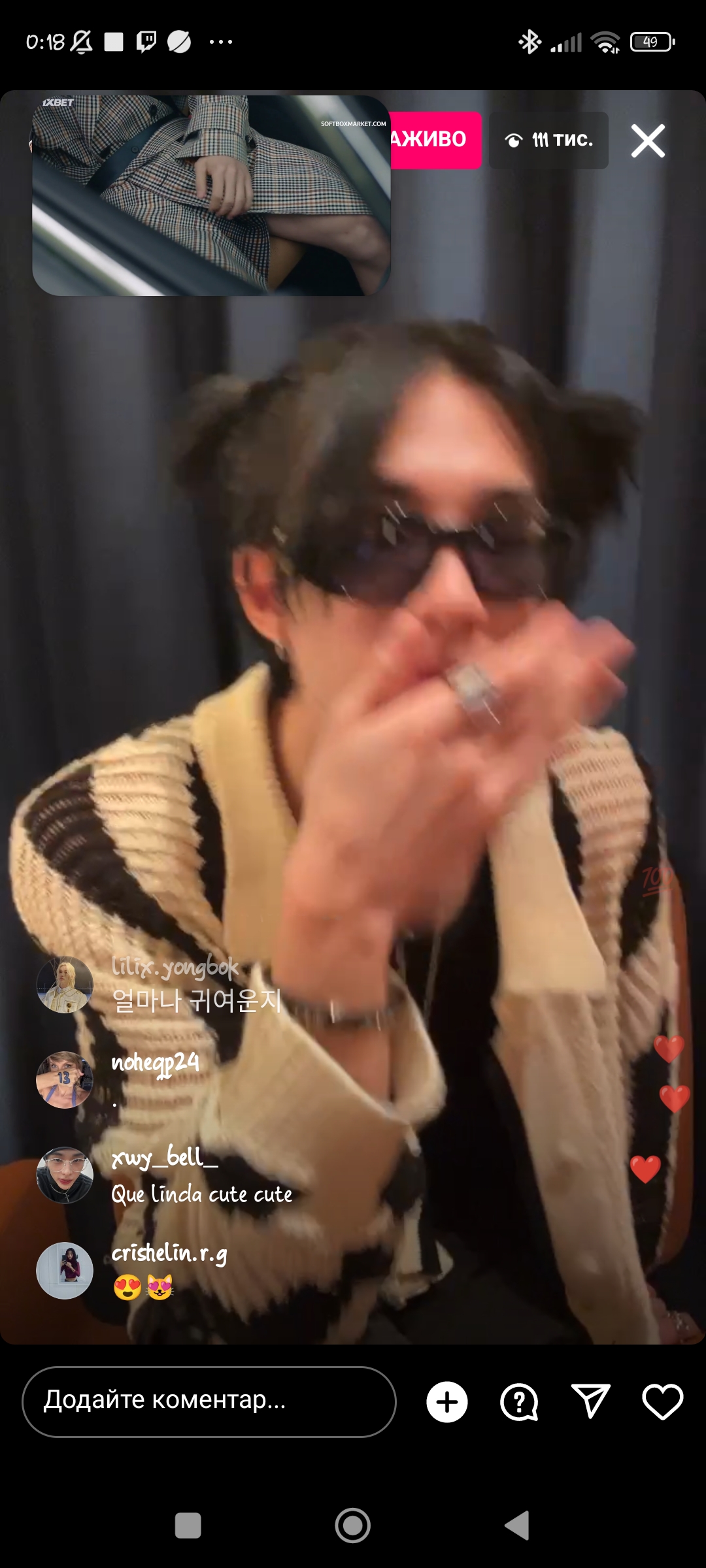Open the comment from lilix.yongbok

coord(196,985)
